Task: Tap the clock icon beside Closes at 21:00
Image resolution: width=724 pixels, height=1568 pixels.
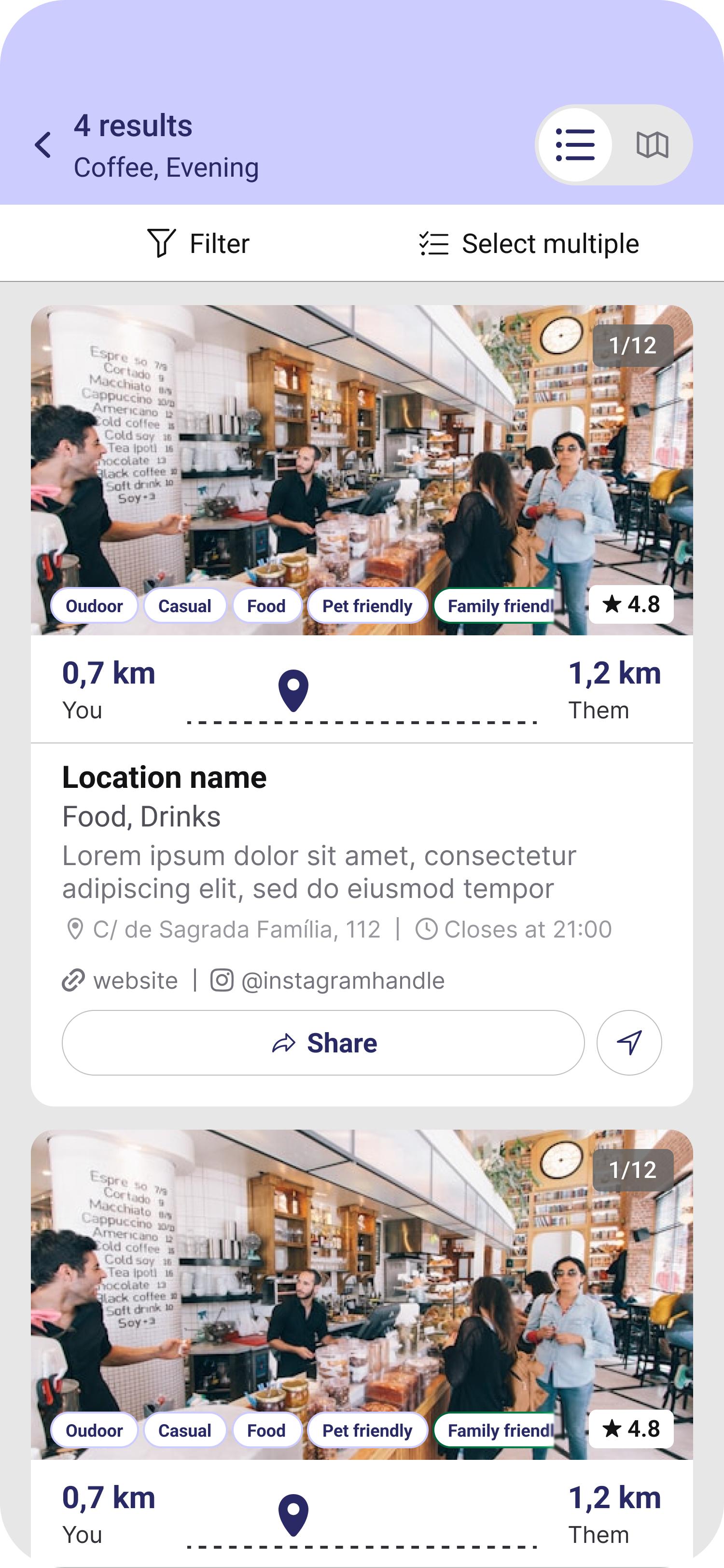Action: coord(427,928)
